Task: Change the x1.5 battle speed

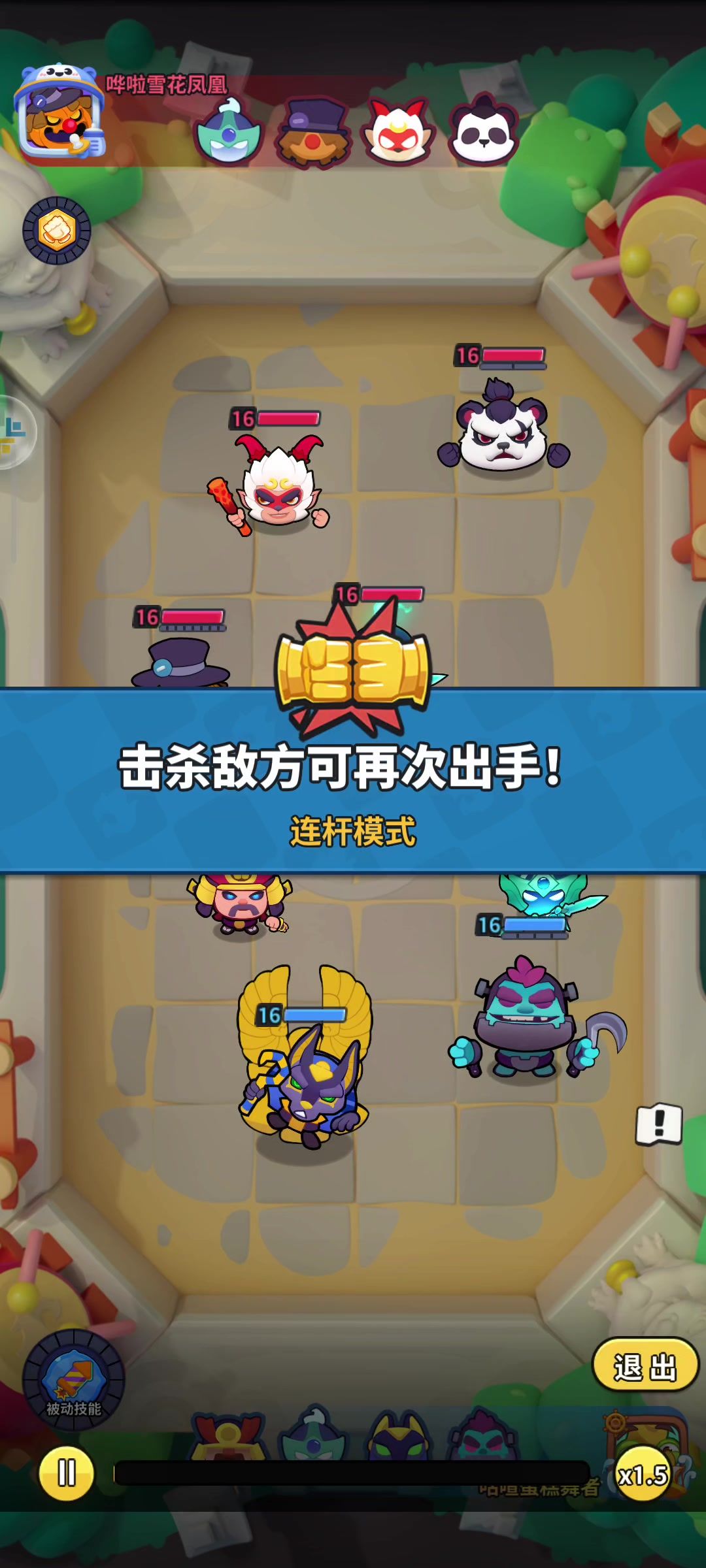Action: pos(643,1475)
